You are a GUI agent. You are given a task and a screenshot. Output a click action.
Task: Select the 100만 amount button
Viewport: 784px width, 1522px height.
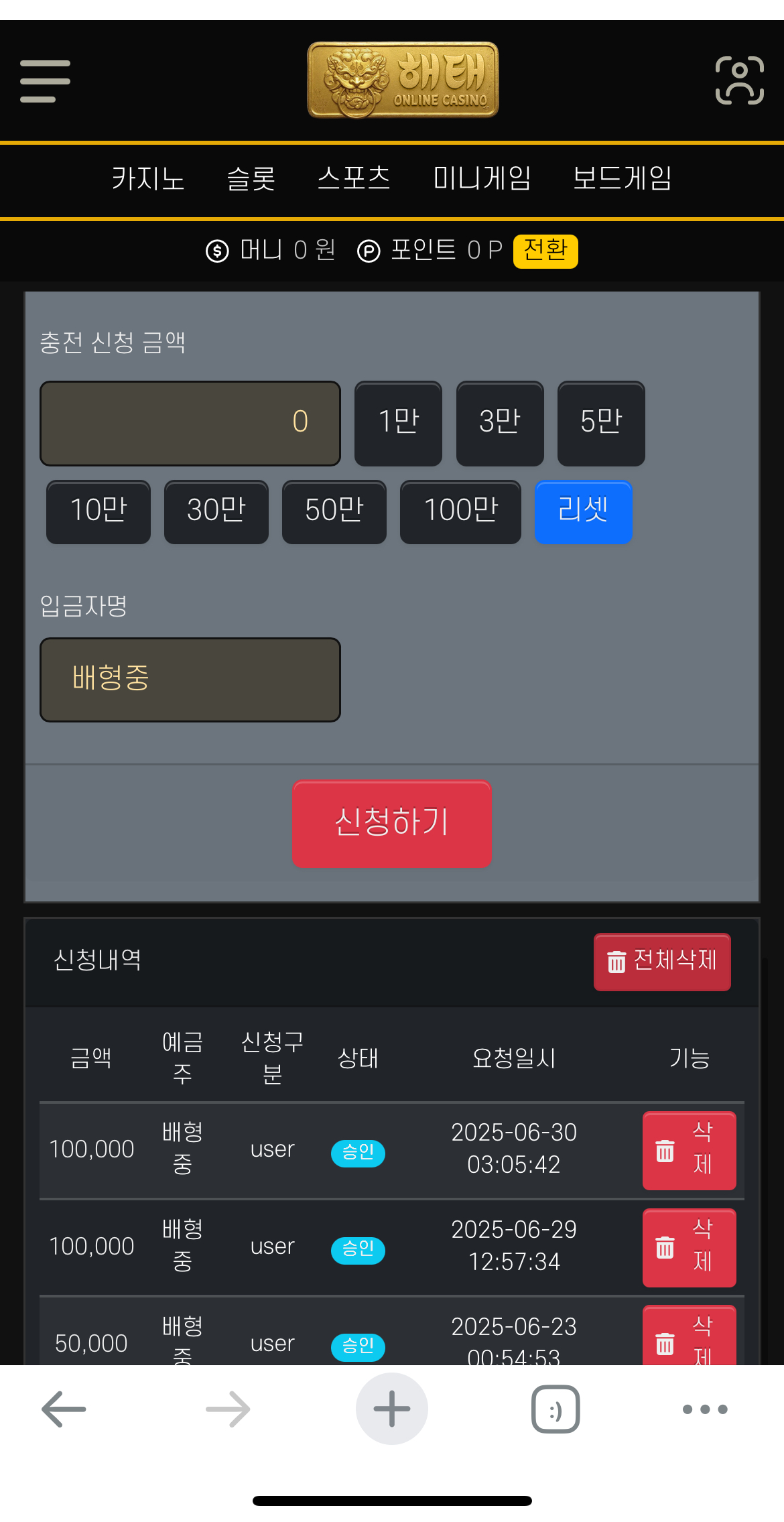pos(460,511)
